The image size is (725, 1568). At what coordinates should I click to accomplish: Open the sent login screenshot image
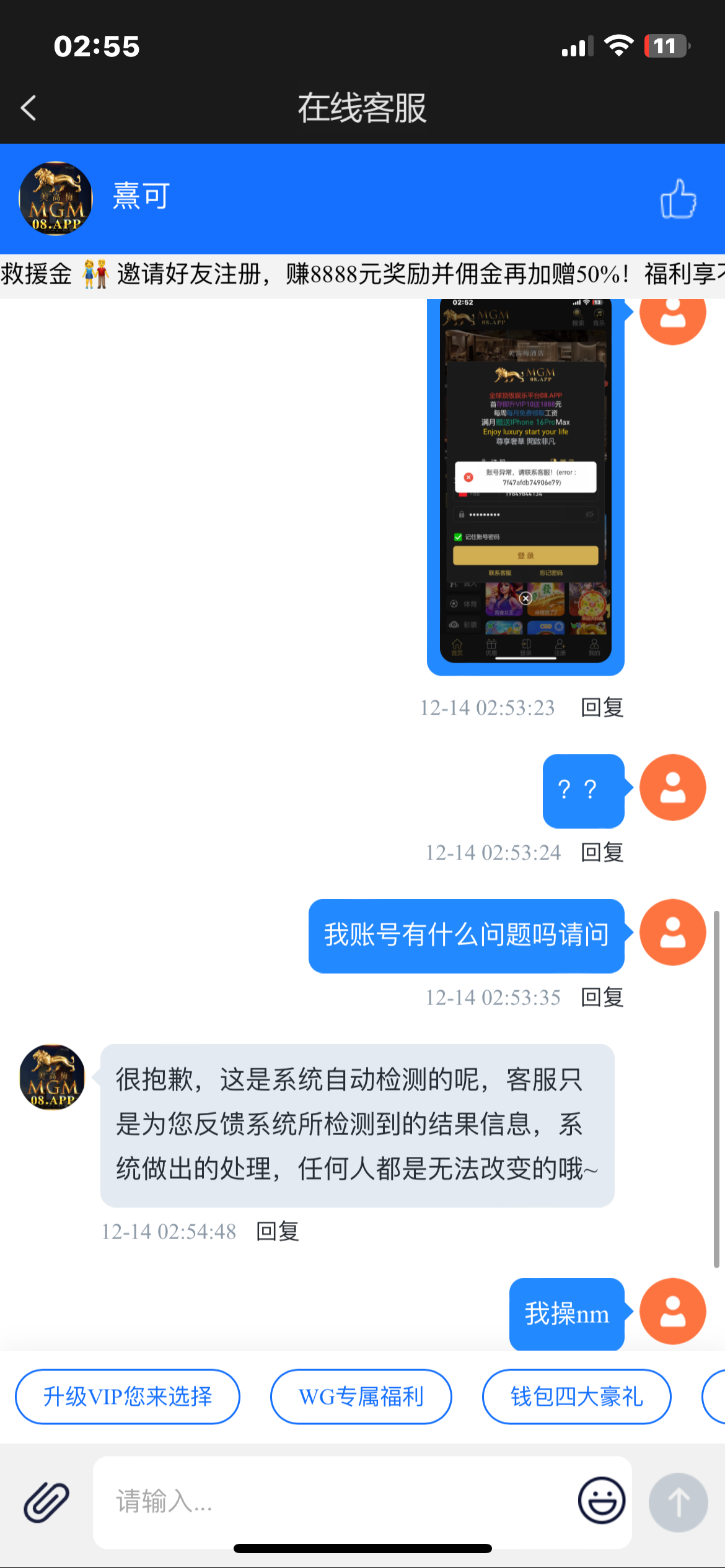tap(525, 483)
